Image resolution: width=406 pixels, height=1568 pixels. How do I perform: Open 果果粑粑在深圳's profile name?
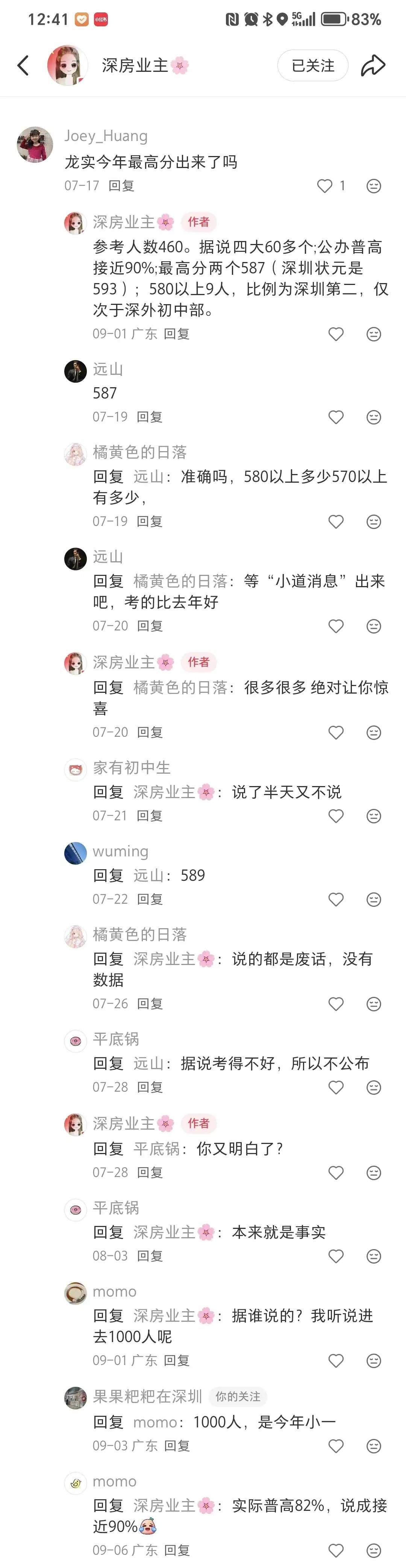(x=147, y=1396)
